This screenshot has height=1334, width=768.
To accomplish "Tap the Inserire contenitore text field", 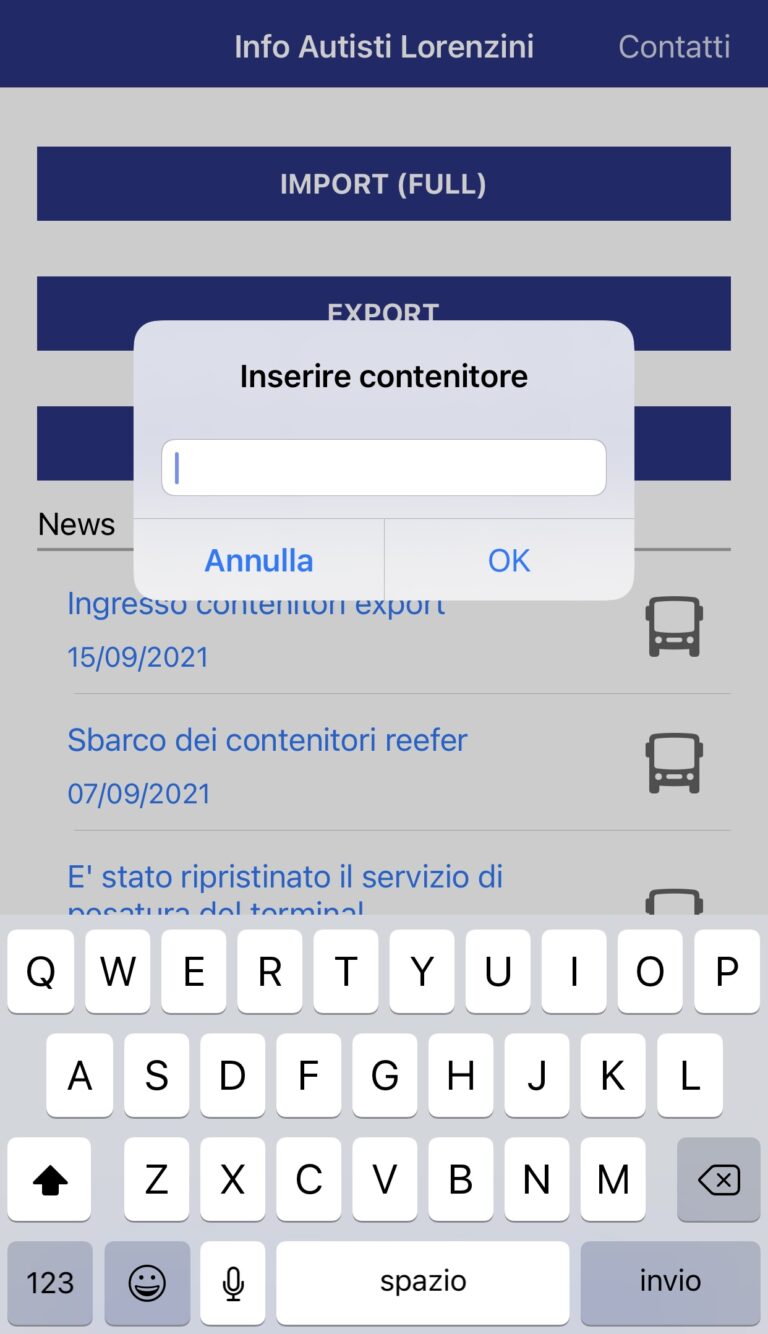I will coord(383,468).
